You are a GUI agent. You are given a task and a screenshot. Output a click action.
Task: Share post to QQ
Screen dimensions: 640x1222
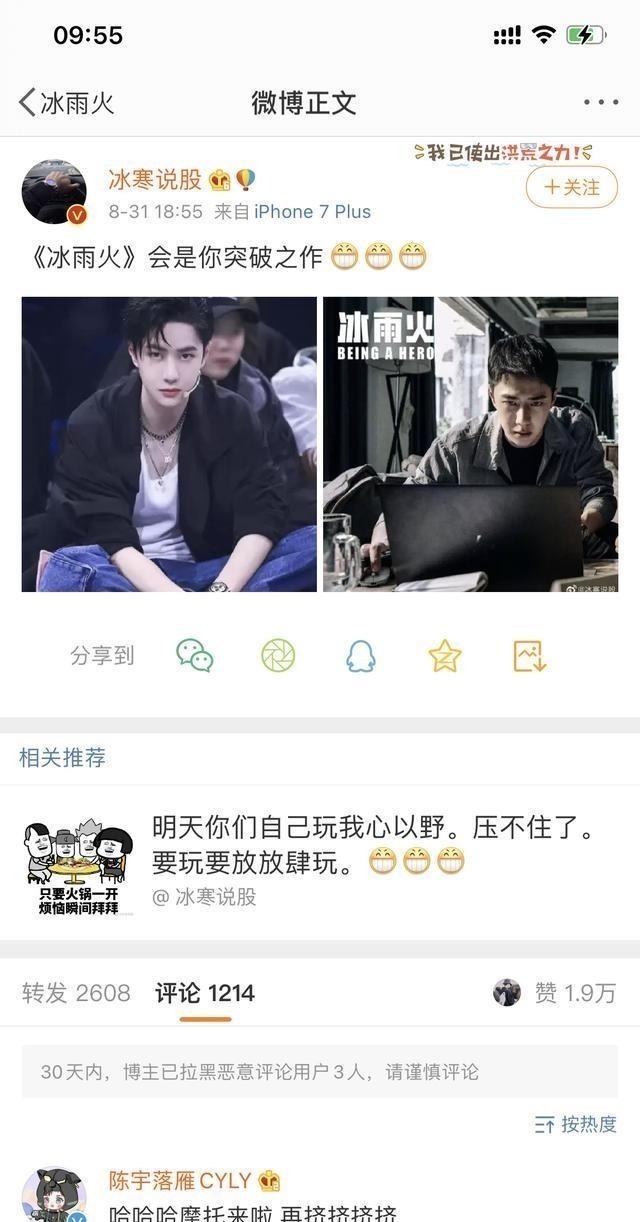[360, 656]
